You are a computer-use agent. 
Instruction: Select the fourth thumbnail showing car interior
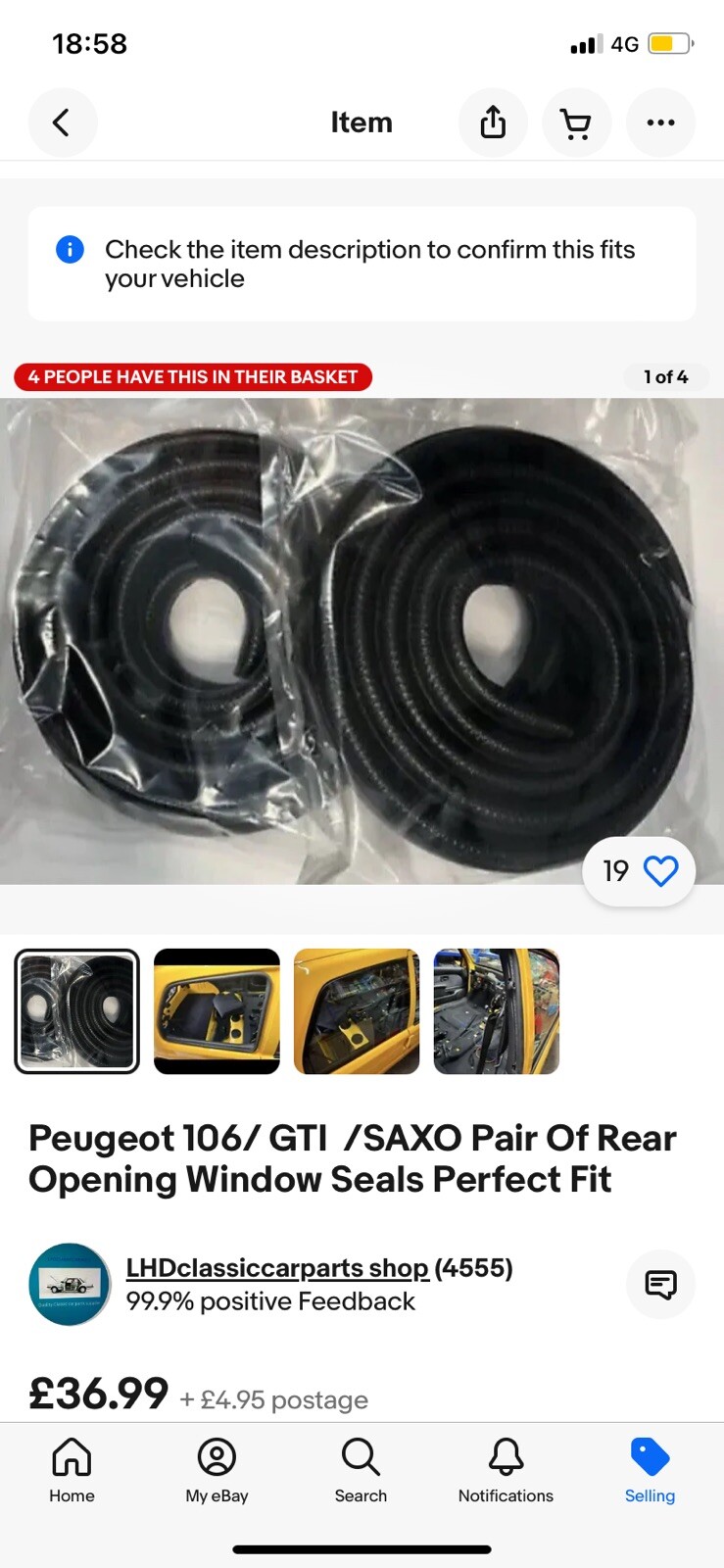pos(497,1011)
